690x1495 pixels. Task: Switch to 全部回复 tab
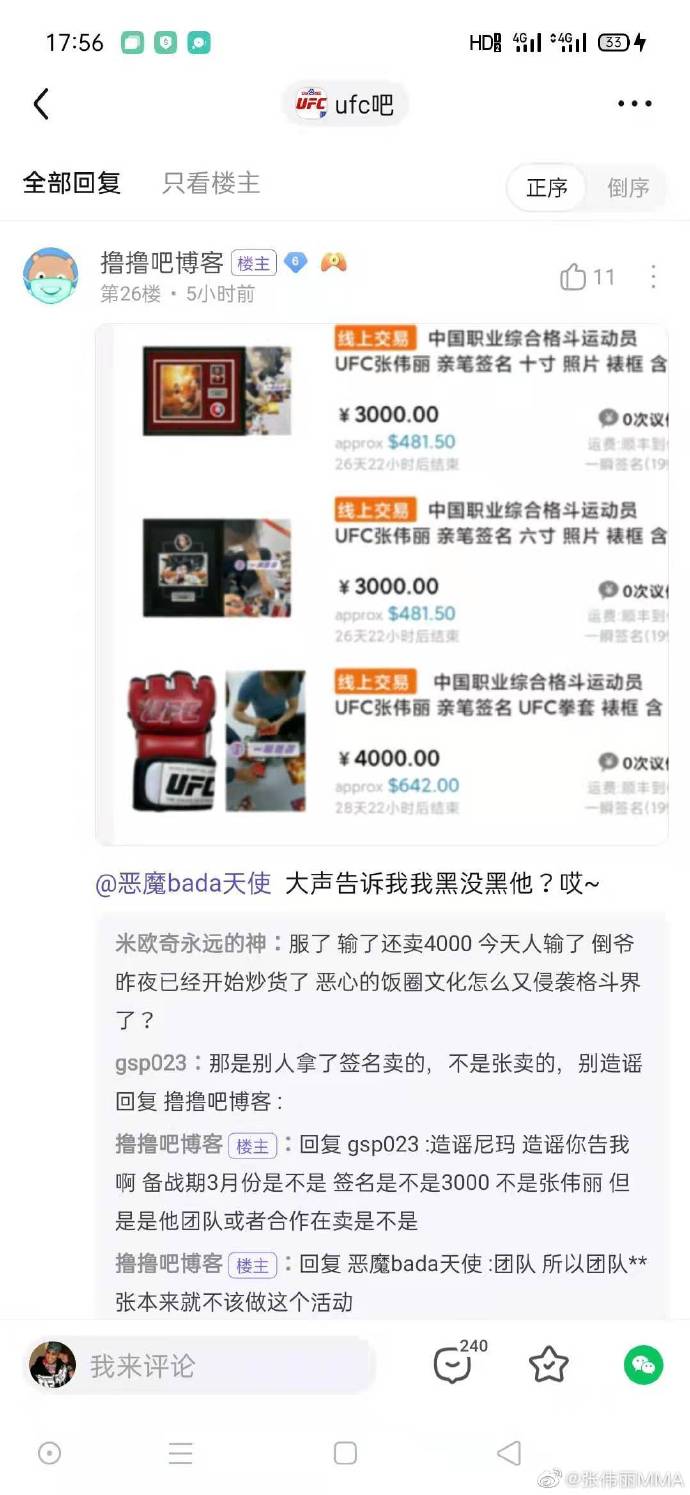pos(72,183)
